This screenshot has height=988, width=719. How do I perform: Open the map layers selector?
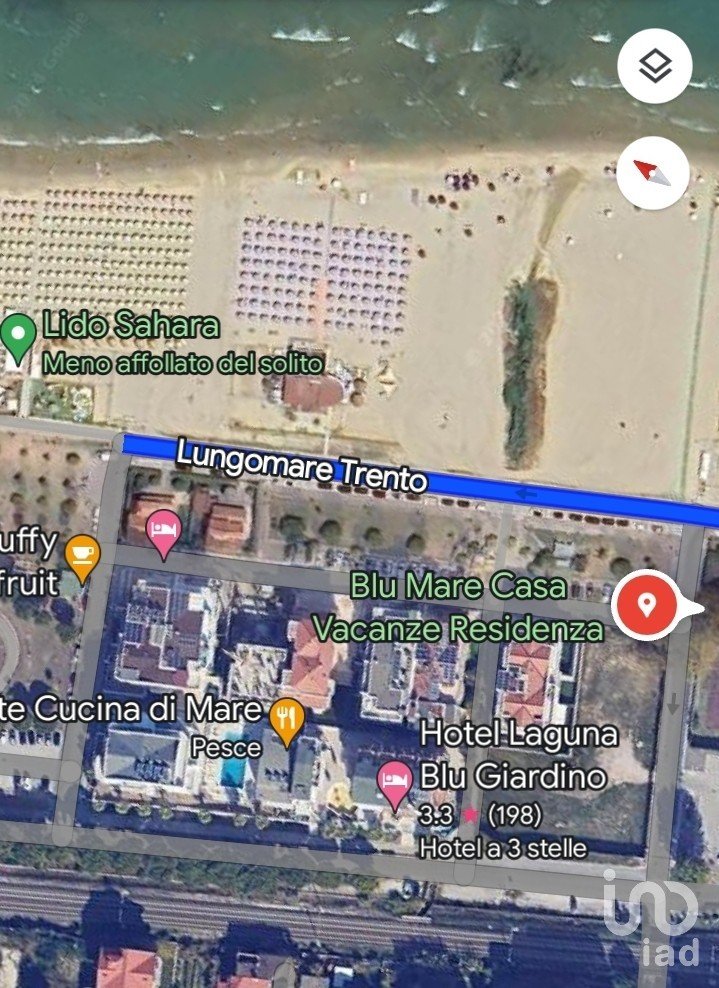click(x=654, y=67)
